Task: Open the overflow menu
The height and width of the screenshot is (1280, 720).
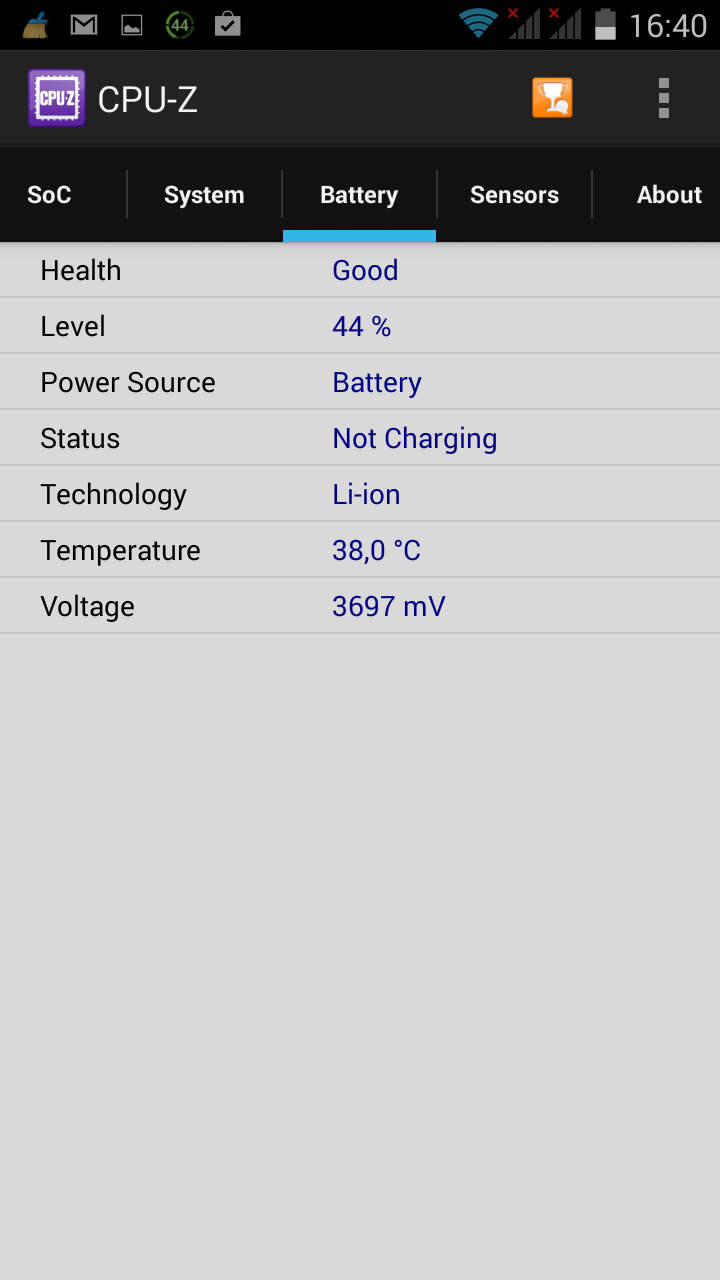Action: [x=663, y=98]
